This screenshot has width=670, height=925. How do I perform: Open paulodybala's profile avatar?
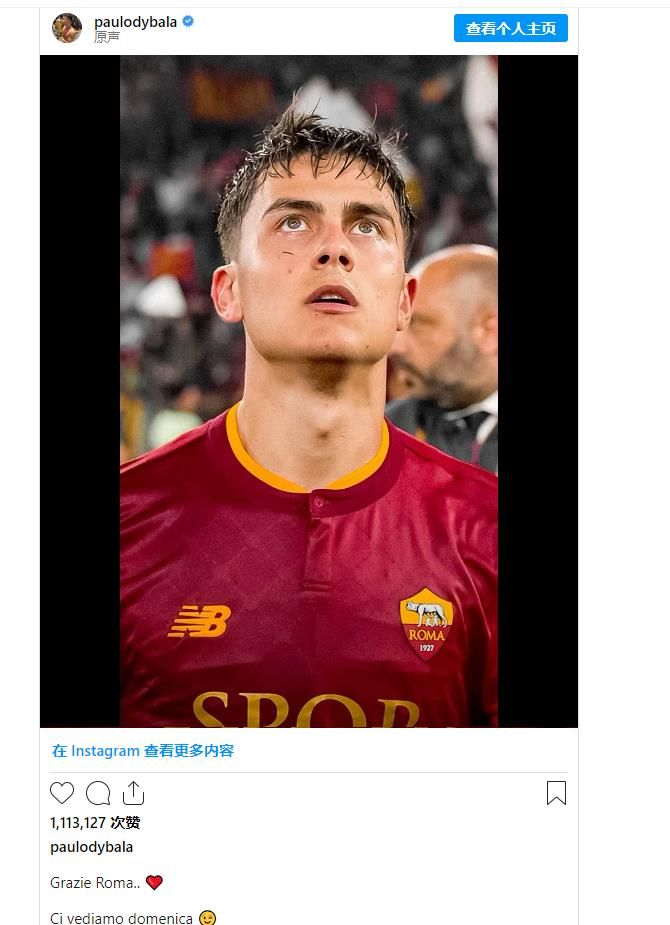pyautogui.click(x=67, y=28)
